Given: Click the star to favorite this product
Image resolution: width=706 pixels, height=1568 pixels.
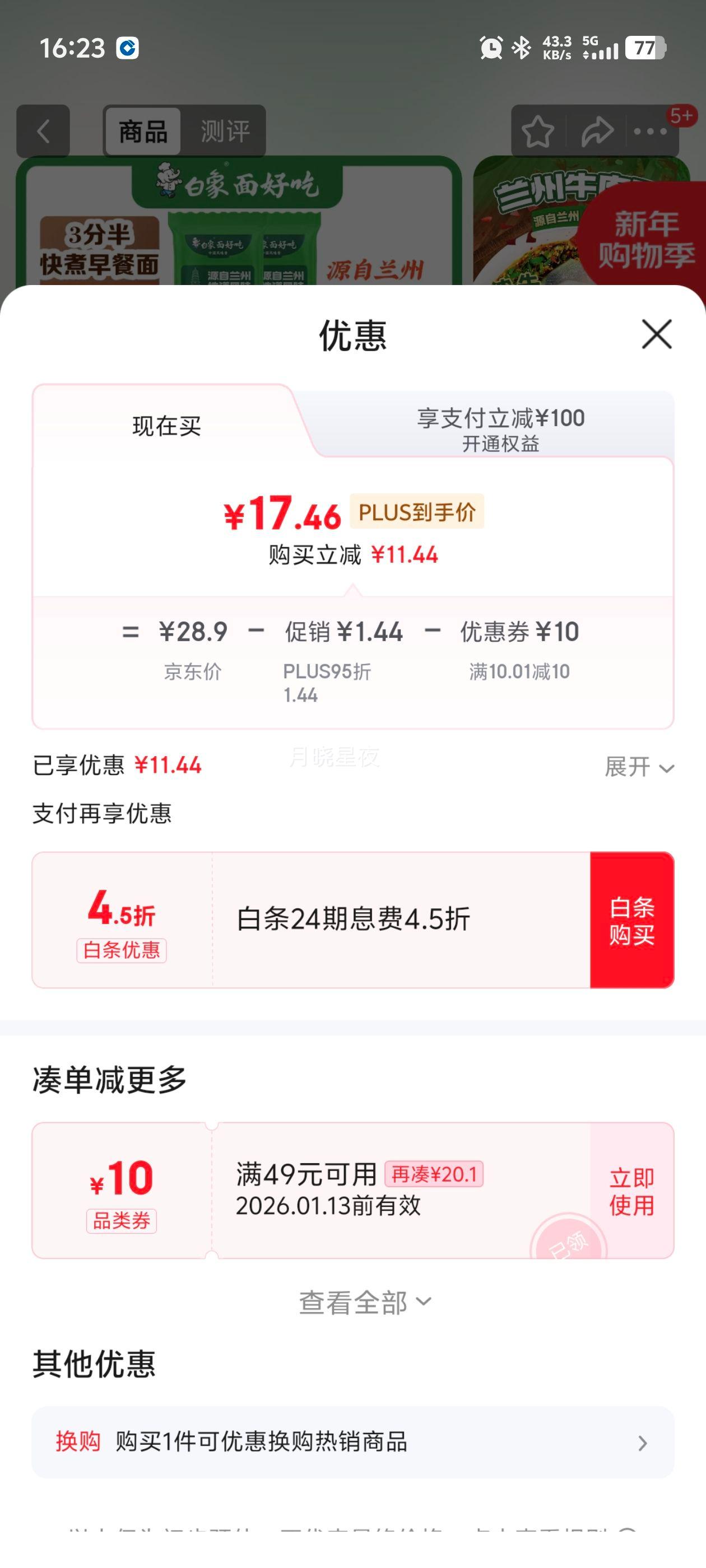Looking at the screenshot, I should point(538,130).
